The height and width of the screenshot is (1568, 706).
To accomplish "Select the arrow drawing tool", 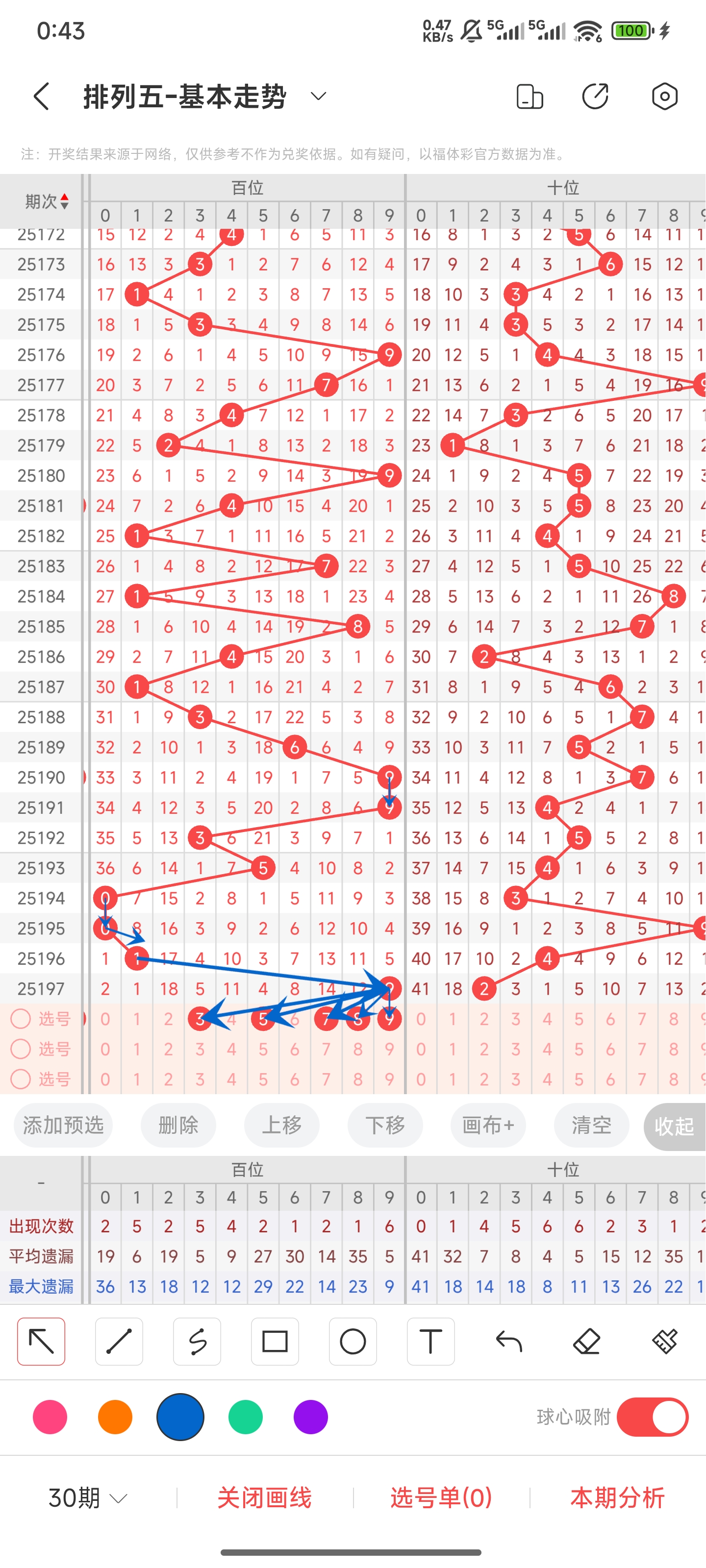I will pyautogui.click(x=41, y=1342).
